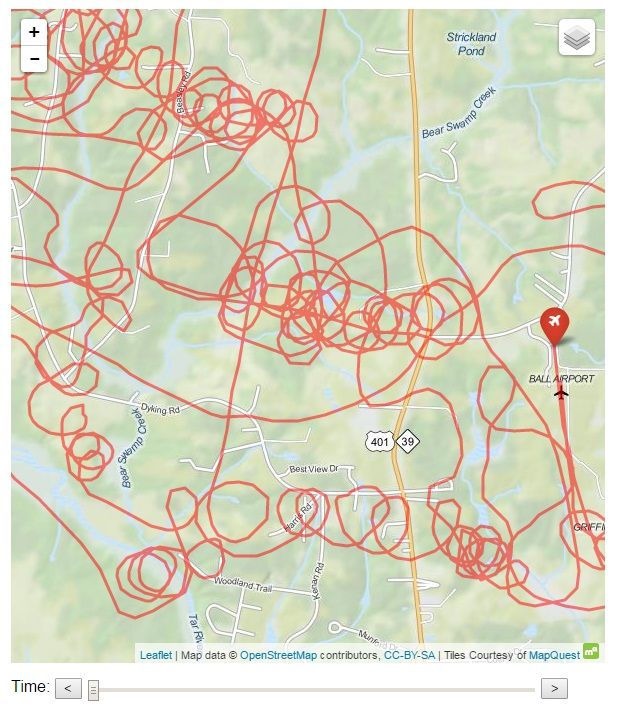This screenshot has height=707, width=617.
Task: Tap the Time slider handle
Action: tap(93, 688)
